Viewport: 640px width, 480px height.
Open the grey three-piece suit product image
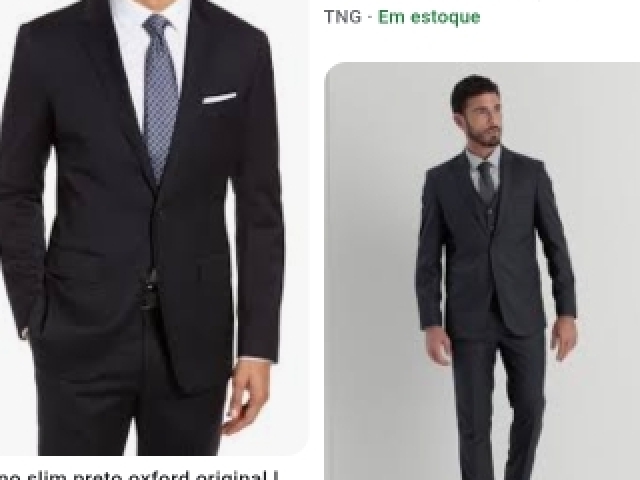483,270
